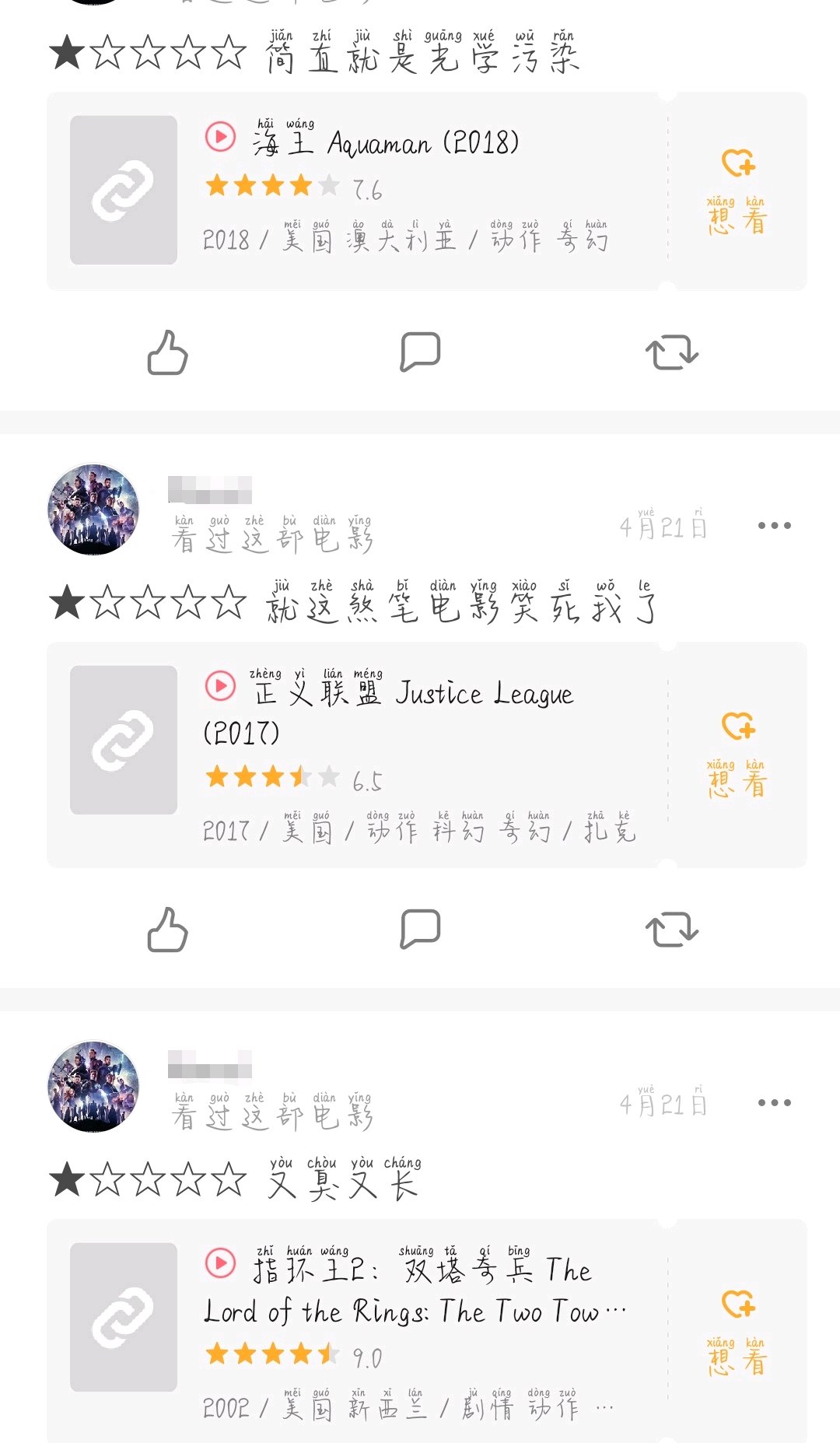Like the Justice League review
This screenshot has height=1443, width=840.
coord(168,930)
